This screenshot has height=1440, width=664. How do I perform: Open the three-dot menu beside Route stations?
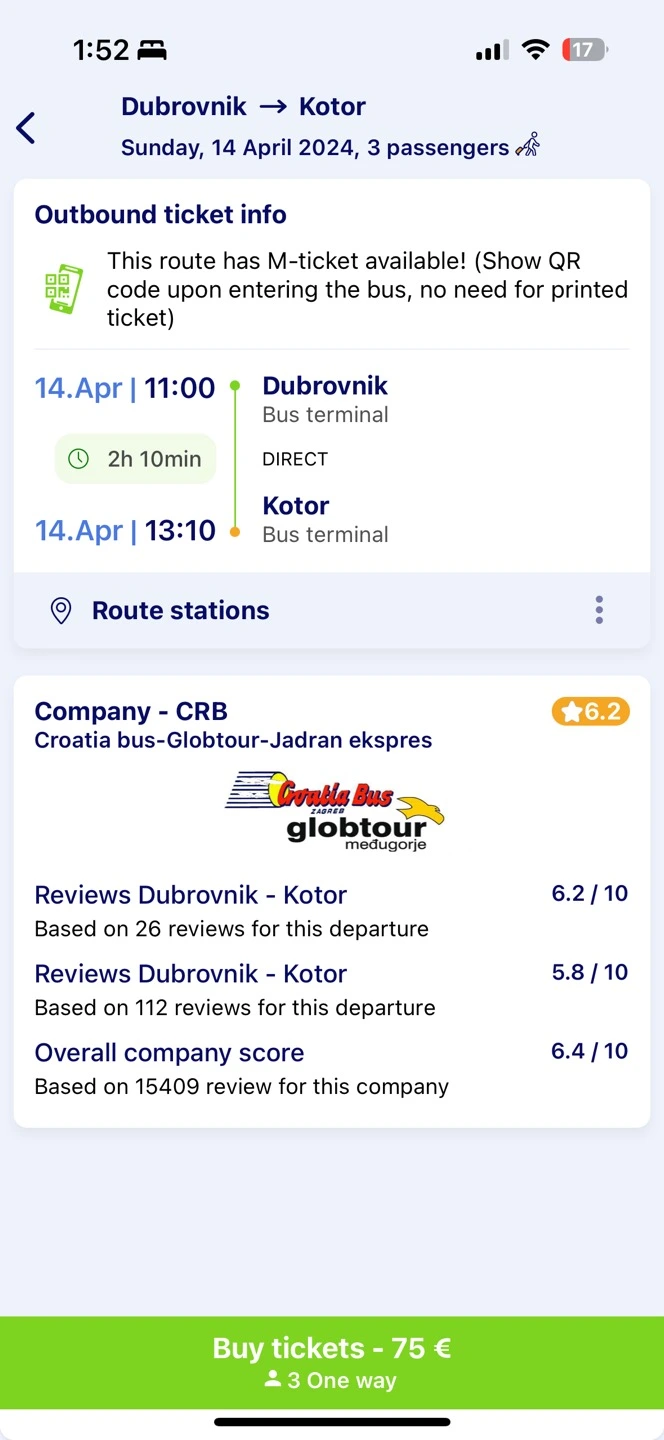599,610
